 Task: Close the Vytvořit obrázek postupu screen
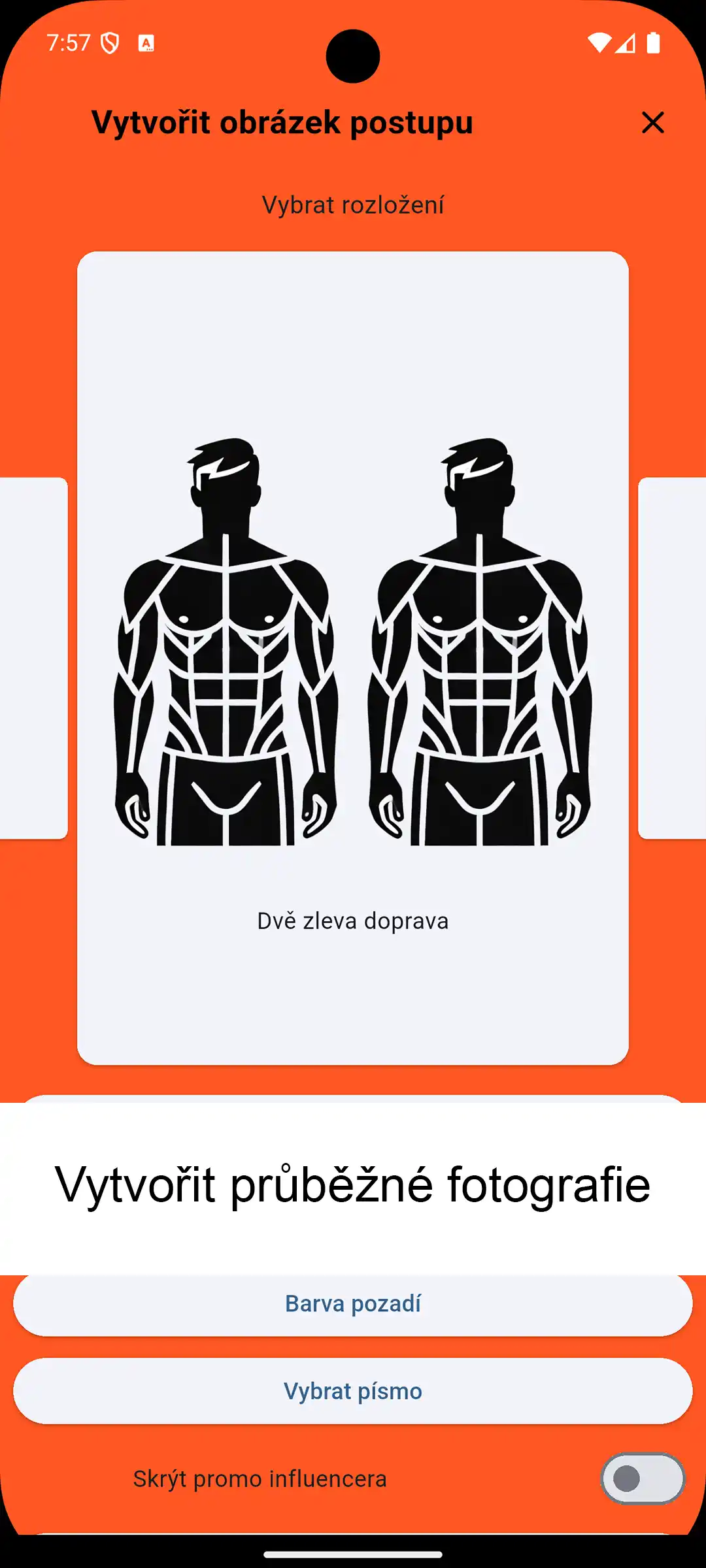(652, 123)
